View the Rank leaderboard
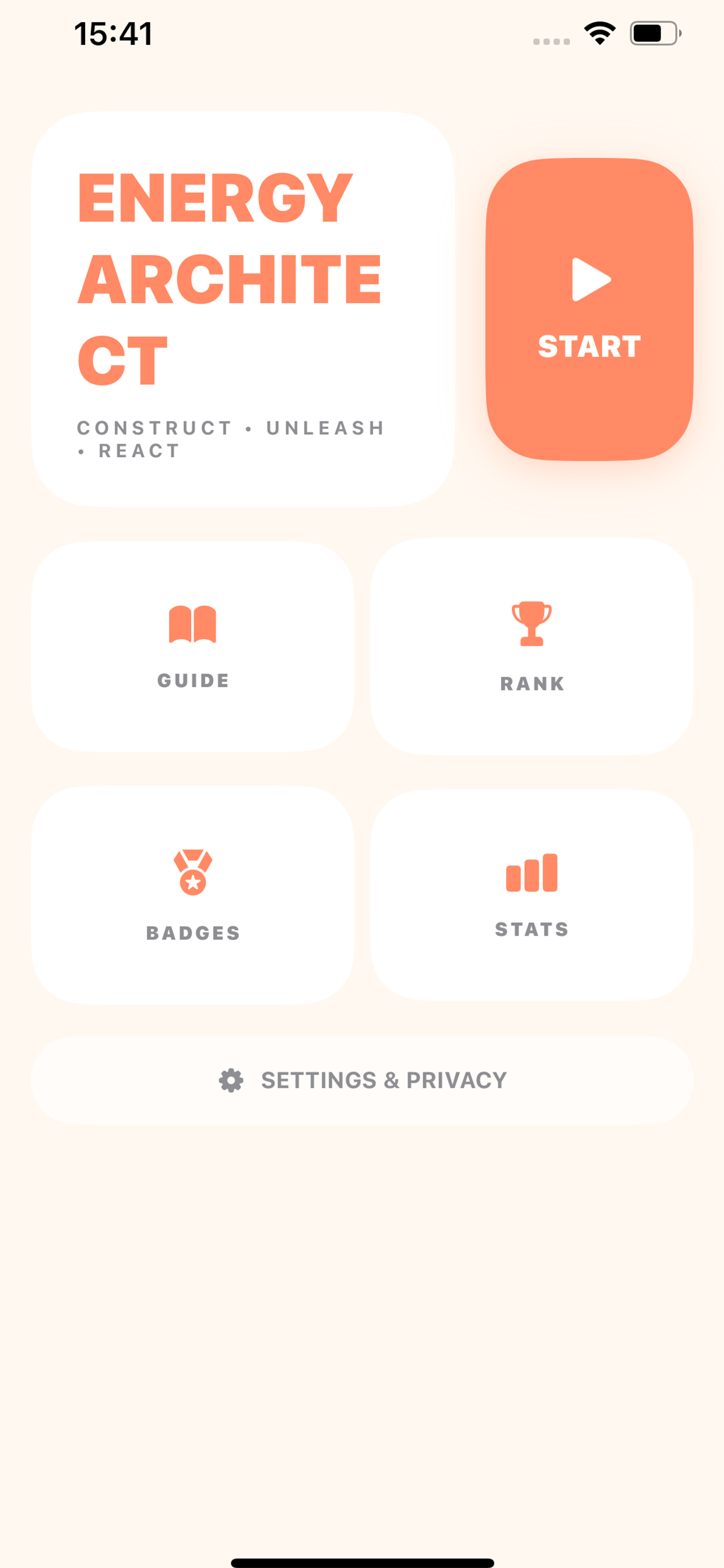 point(531,646)
